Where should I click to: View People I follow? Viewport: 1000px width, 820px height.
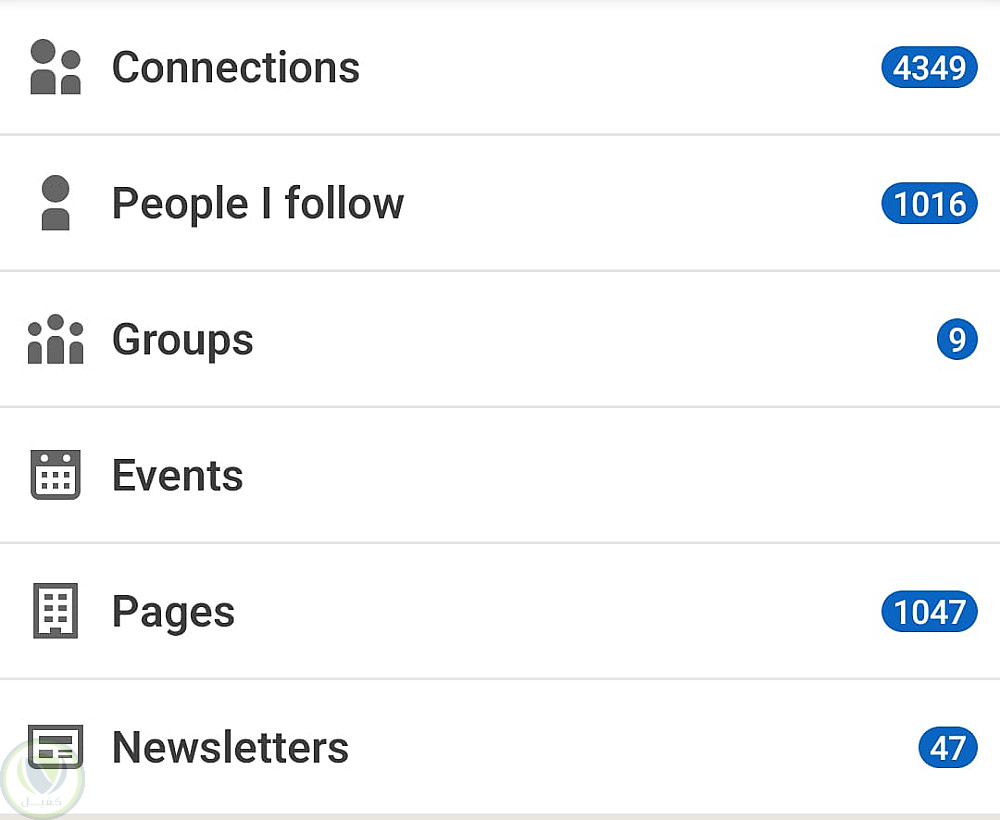(x=258, y=204)
